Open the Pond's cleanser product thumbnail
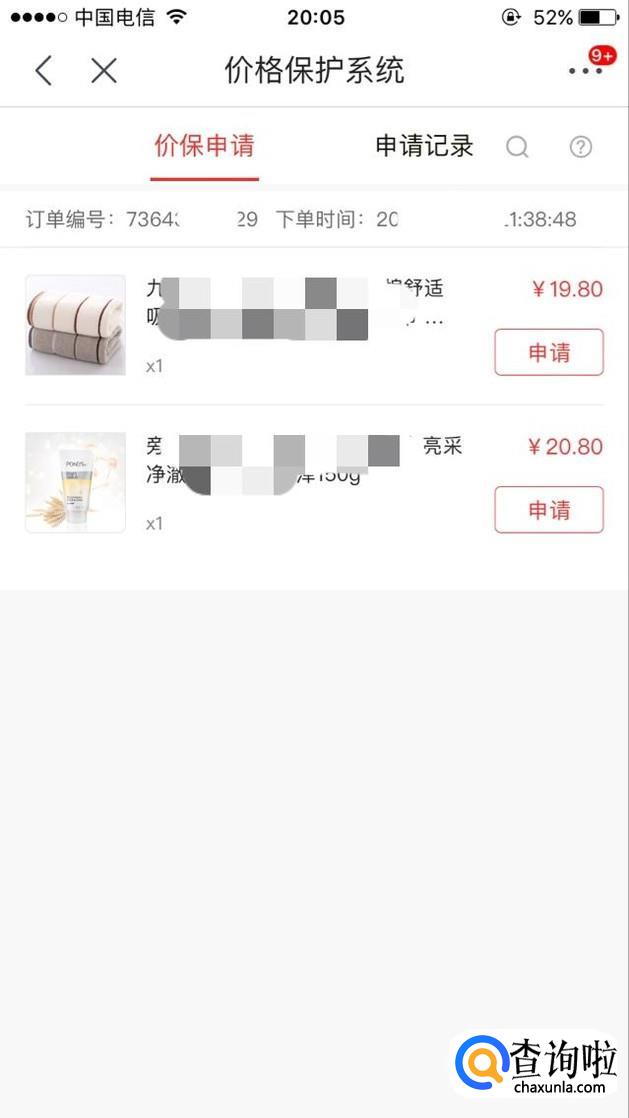The image size is (629, 1118). [76, 482]
